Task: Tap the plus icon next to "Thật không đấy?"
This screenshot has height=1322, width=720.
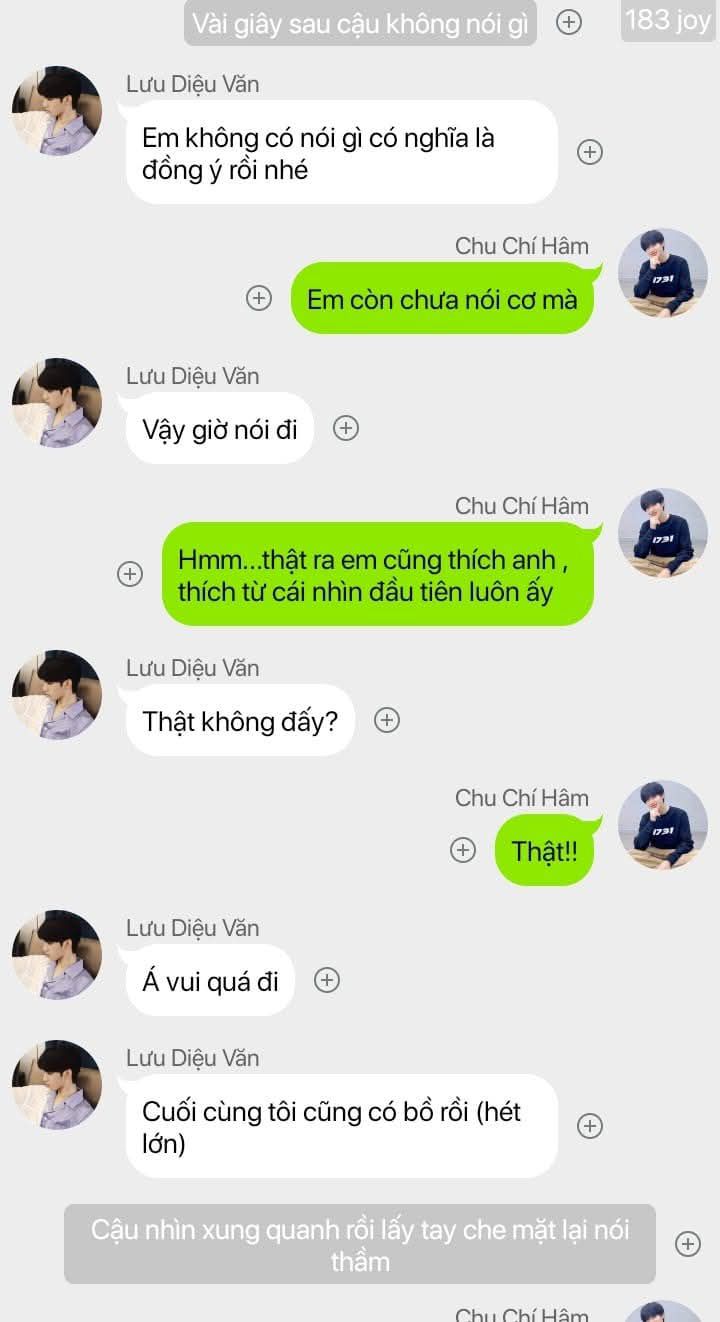Action: (x=387, y=720)
